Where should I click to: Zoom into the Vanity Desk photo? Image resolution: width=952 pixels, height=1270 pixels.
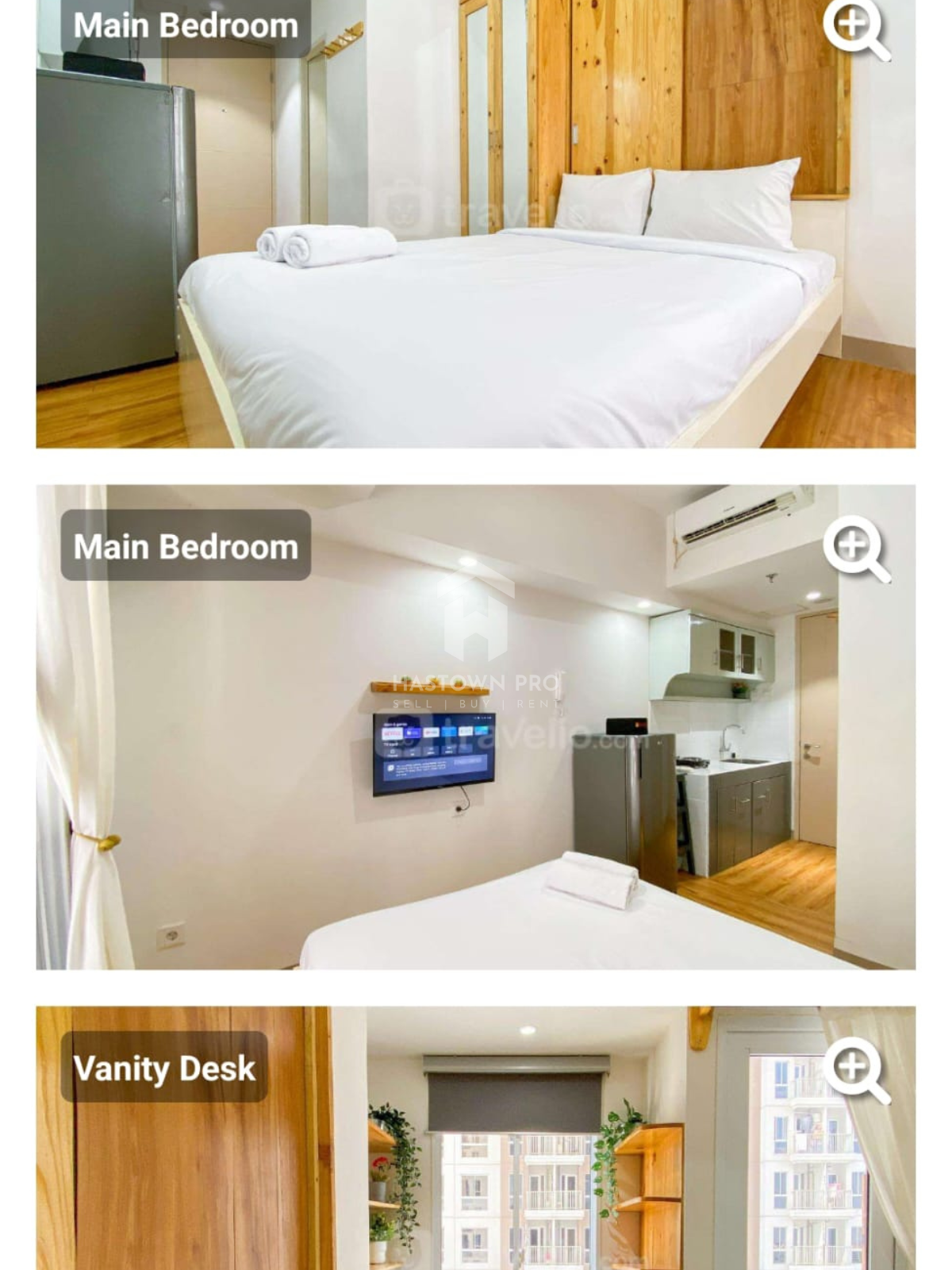pos(854,1068)
